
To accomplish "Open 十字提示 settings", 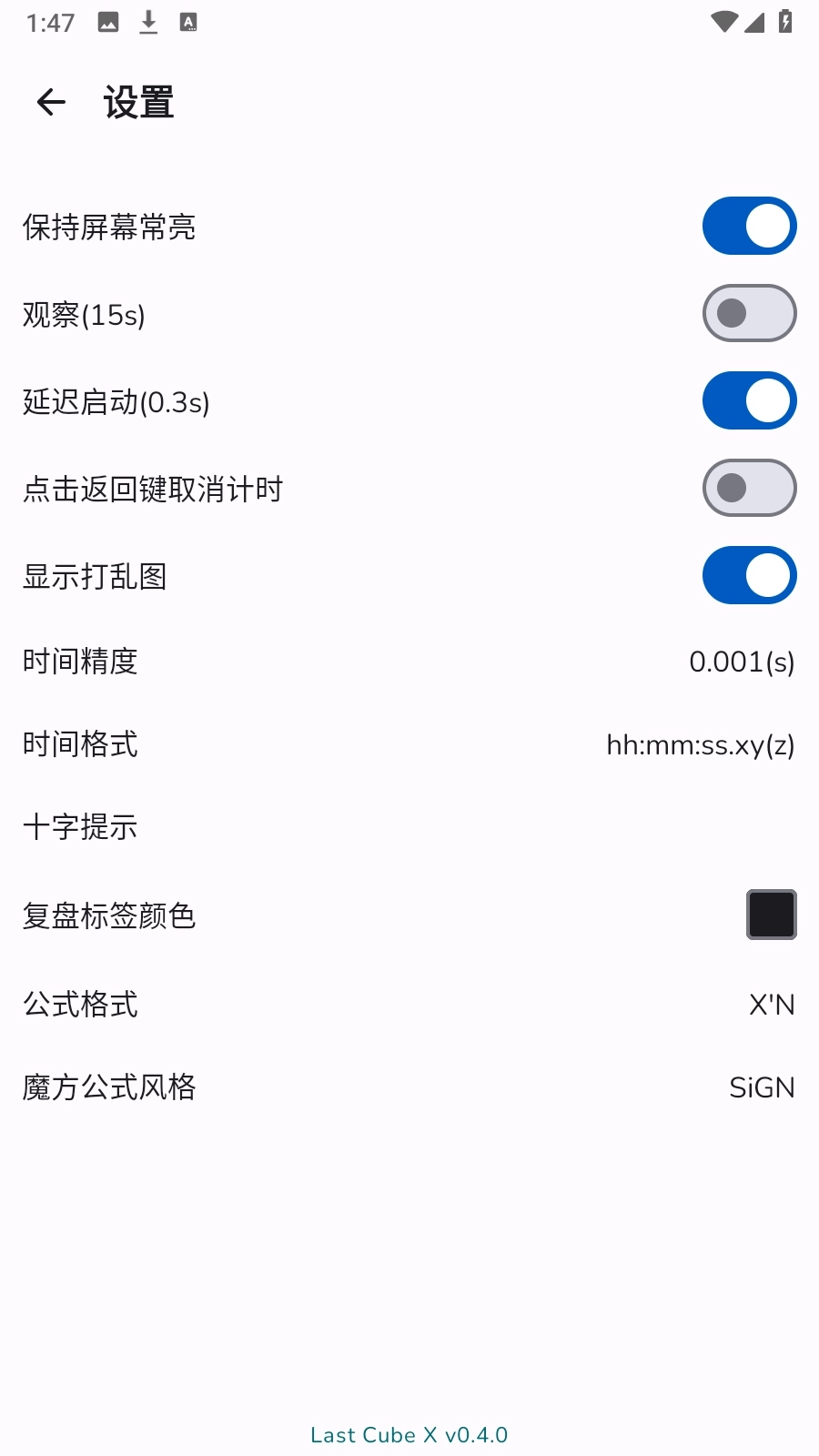I will tap(409, 827).
